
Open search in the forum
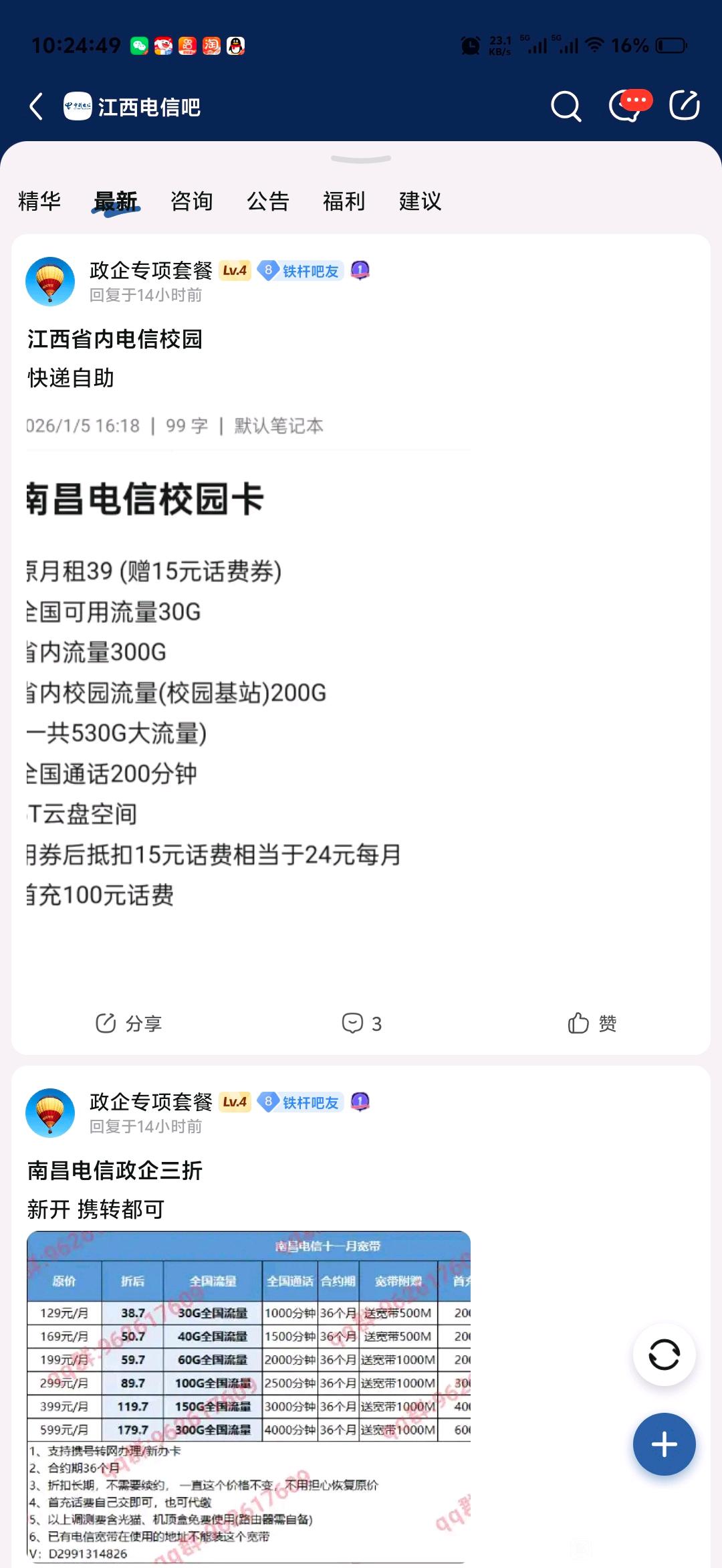566,106
